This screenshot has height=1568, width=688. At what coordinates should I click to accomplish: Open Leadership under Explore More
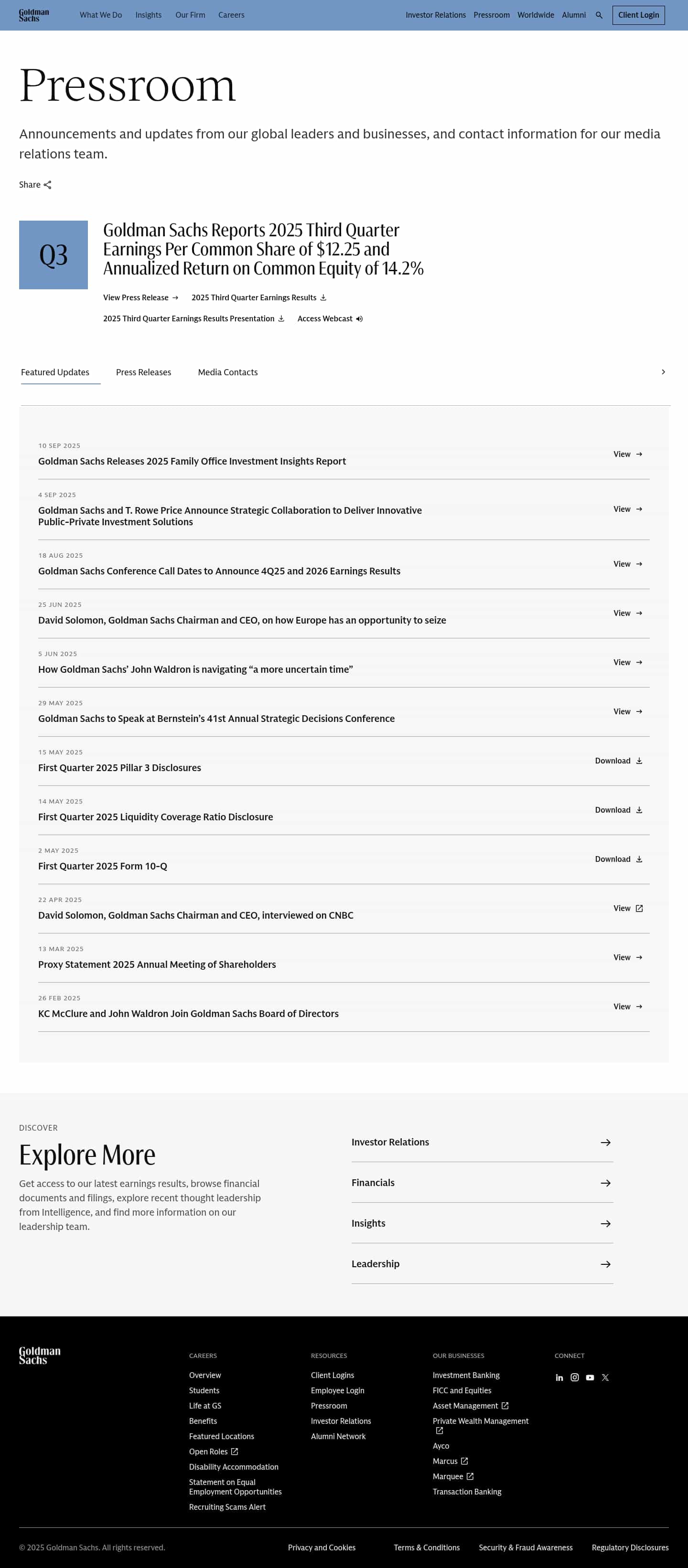pos(482,1264)
